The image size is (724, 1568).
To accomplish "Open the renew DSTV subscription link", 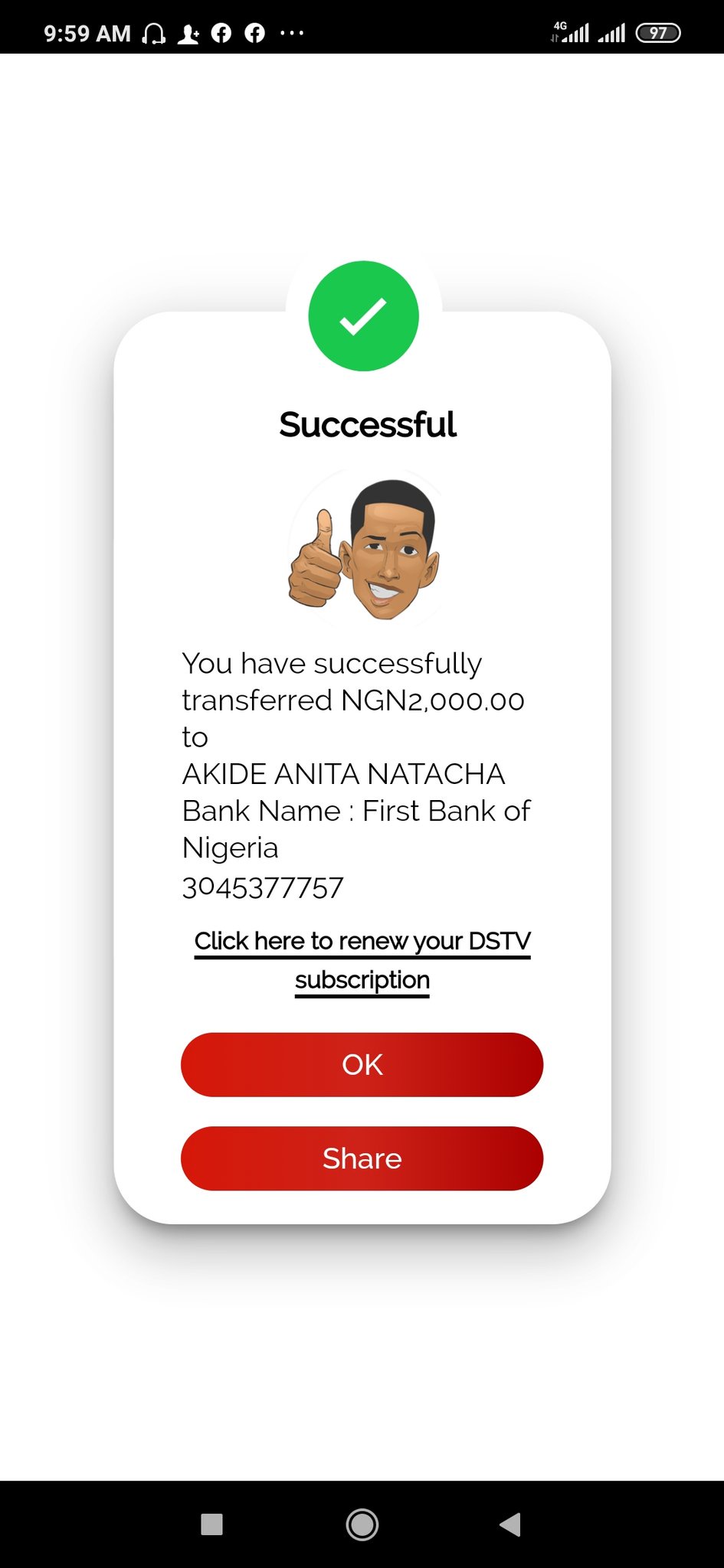I will coord(362,959).
